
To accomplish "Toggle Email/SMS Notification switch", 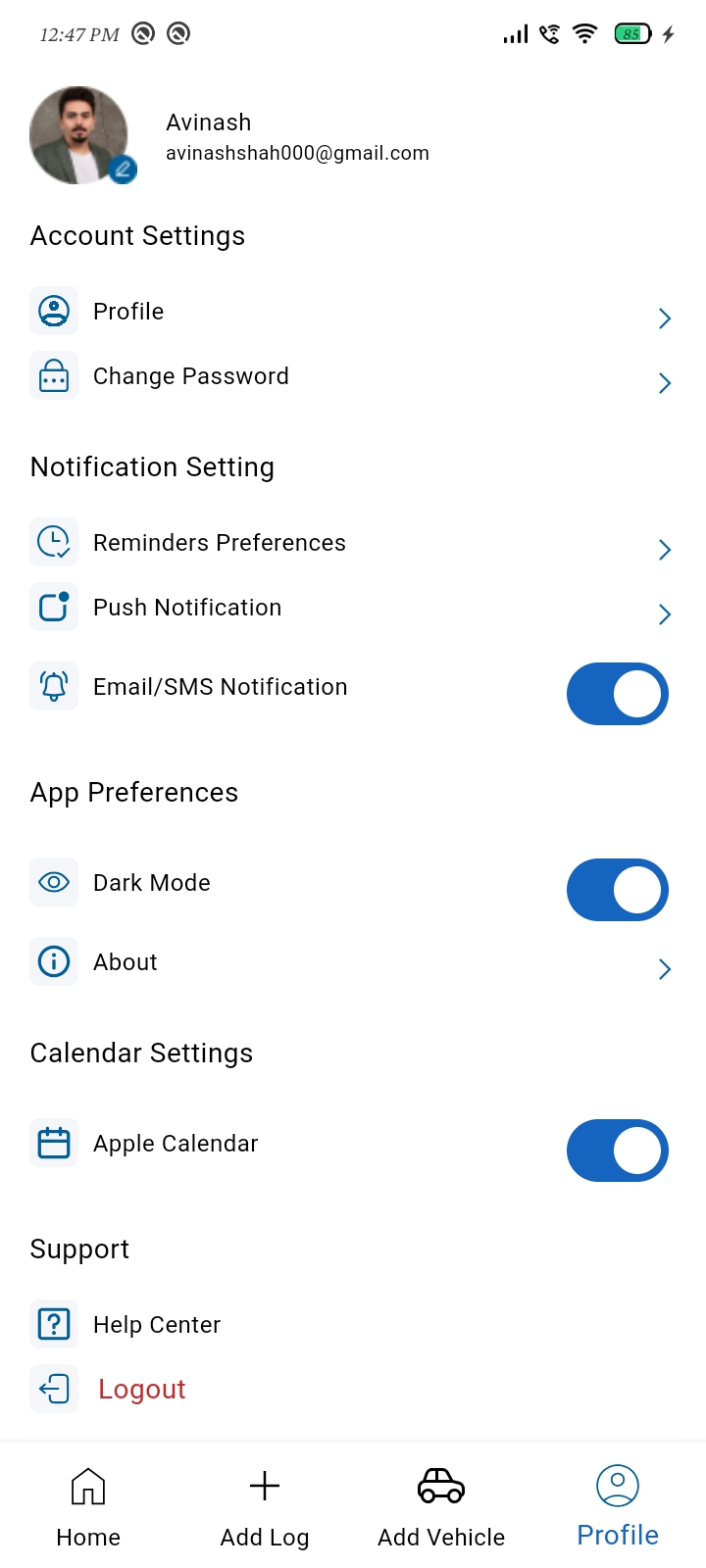I will pos(618,694).
